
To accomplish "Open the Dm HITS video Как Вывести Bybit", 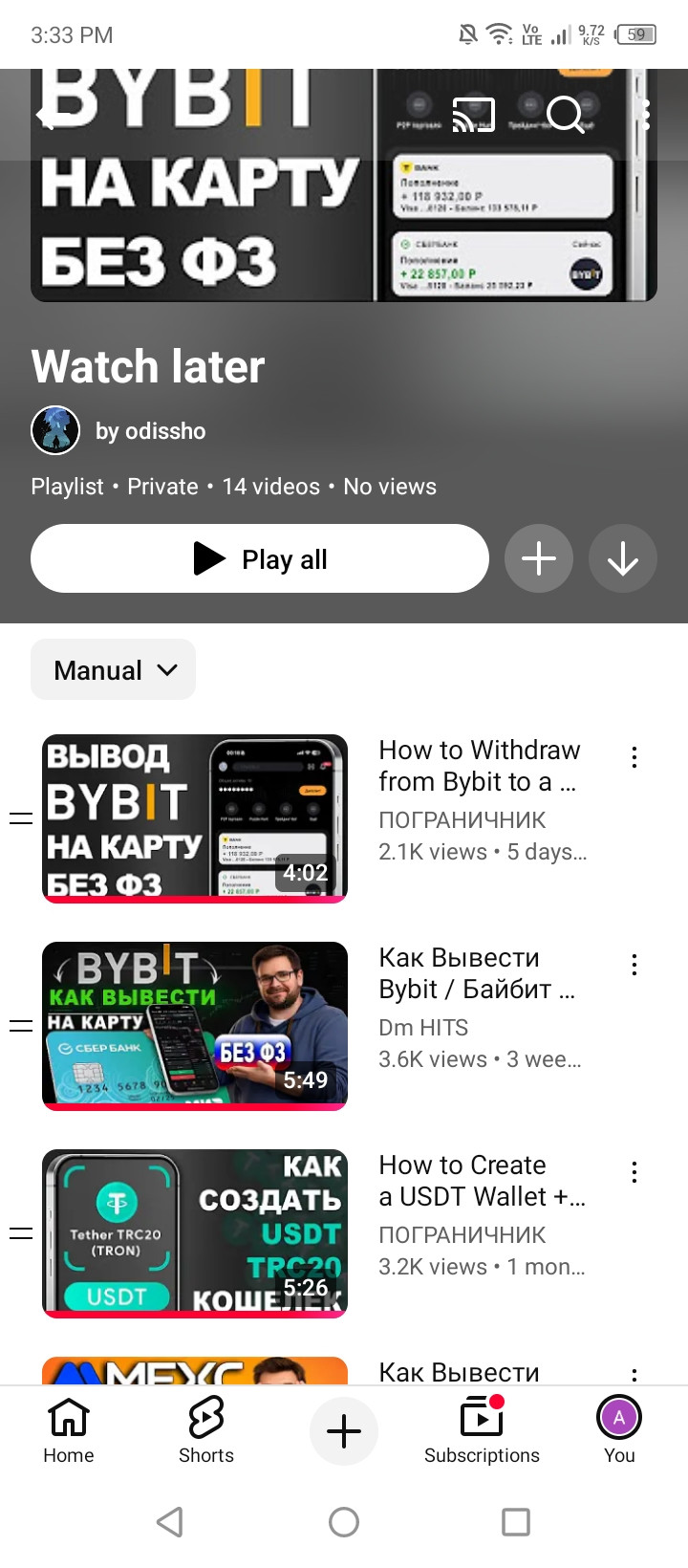I will [x=195, y=1026].
